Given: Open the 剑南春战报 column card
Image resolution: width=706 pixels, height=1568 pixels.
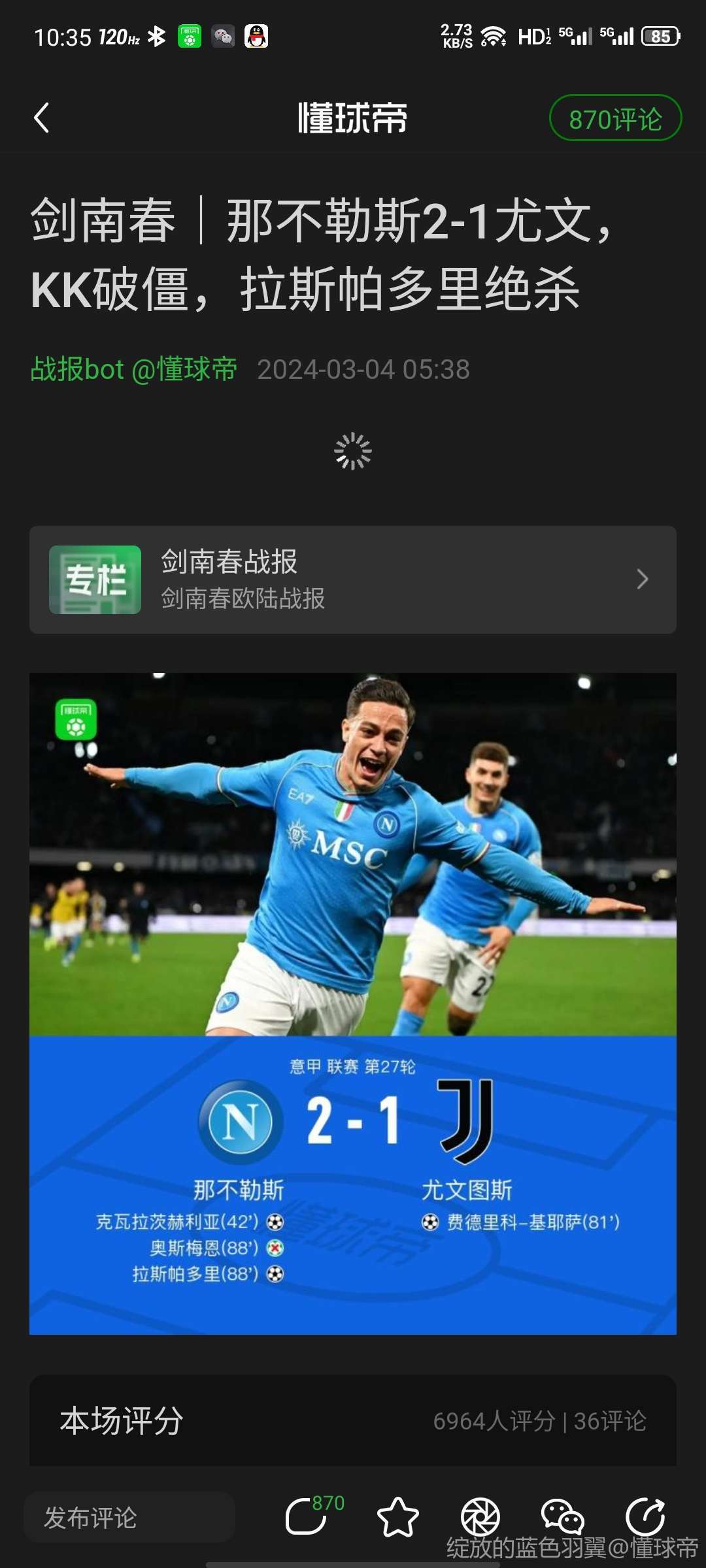Looking at the screenshot, I should coord(353,580).
